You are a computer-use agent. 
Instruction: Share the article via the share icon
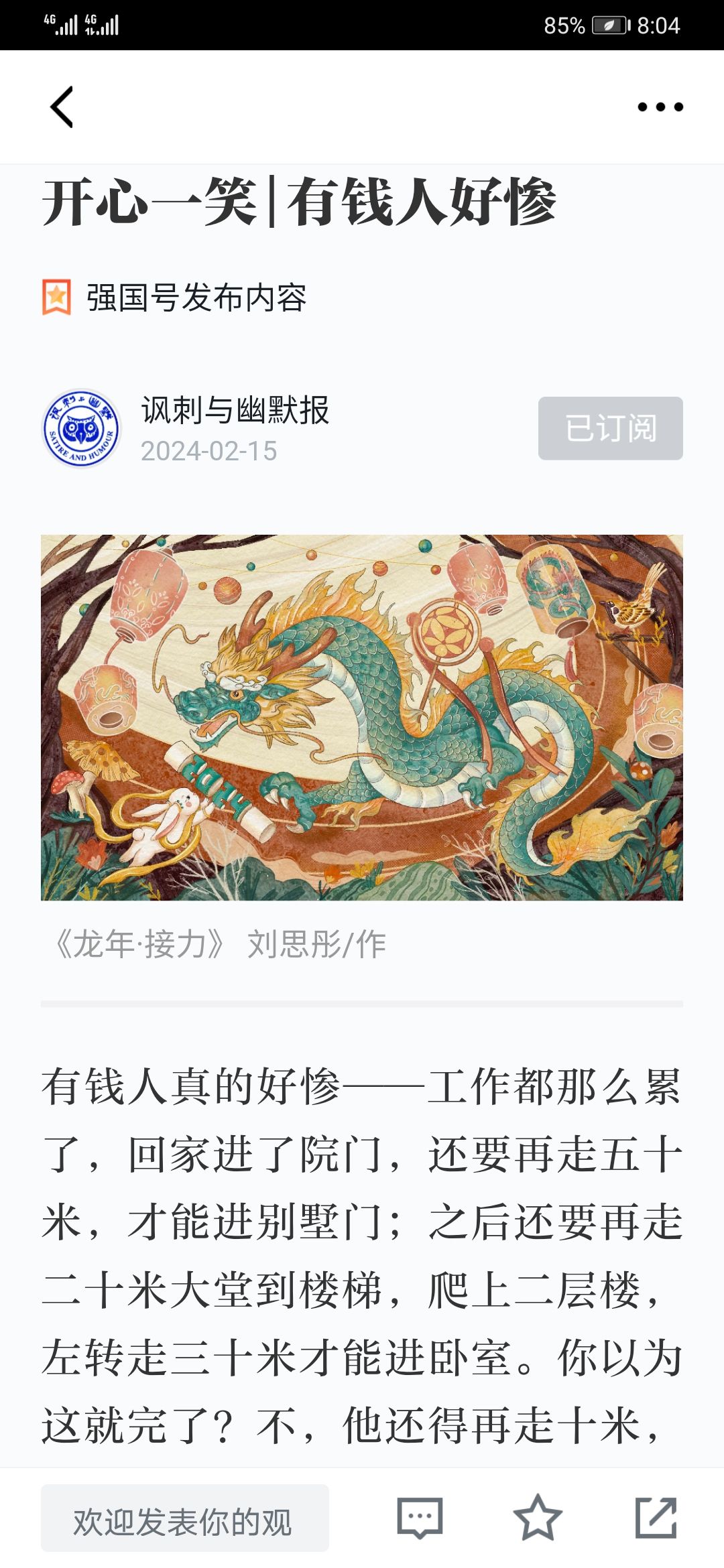[656, 1518]
